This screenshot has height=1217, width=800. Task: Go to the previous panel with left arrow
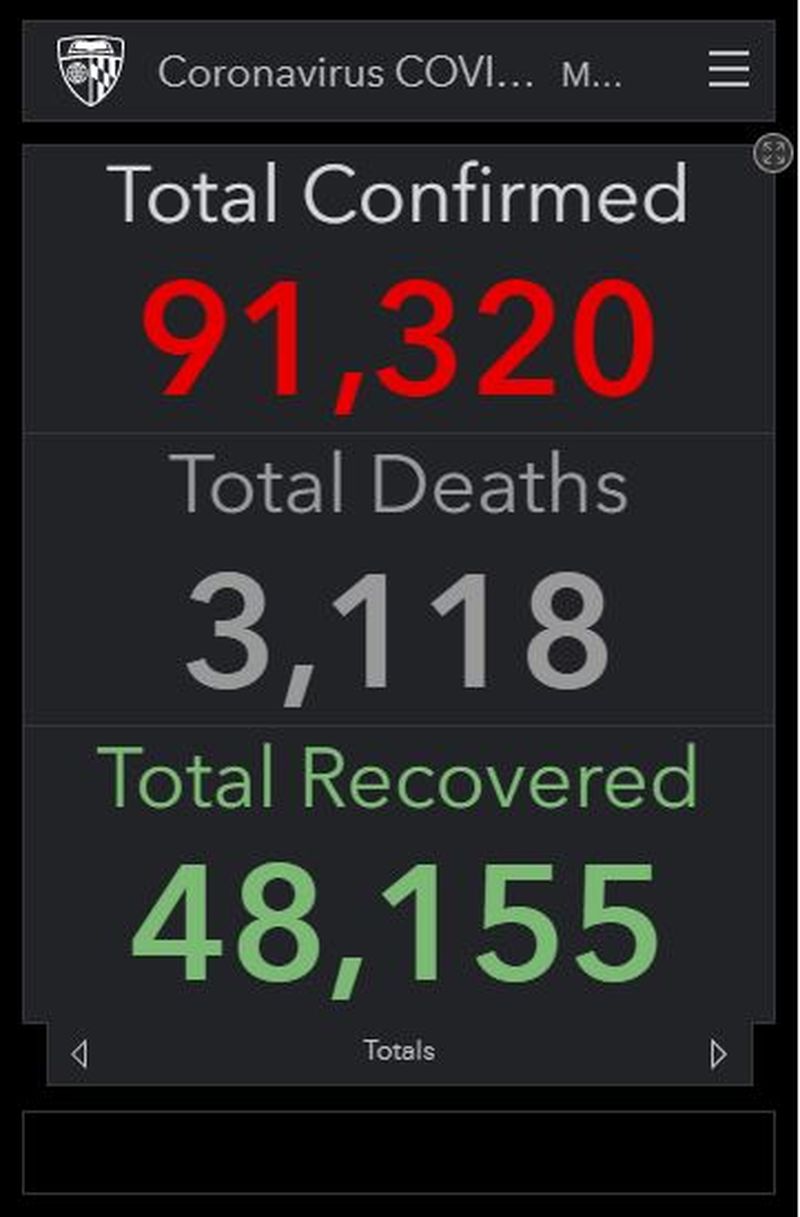[80, 1053]
